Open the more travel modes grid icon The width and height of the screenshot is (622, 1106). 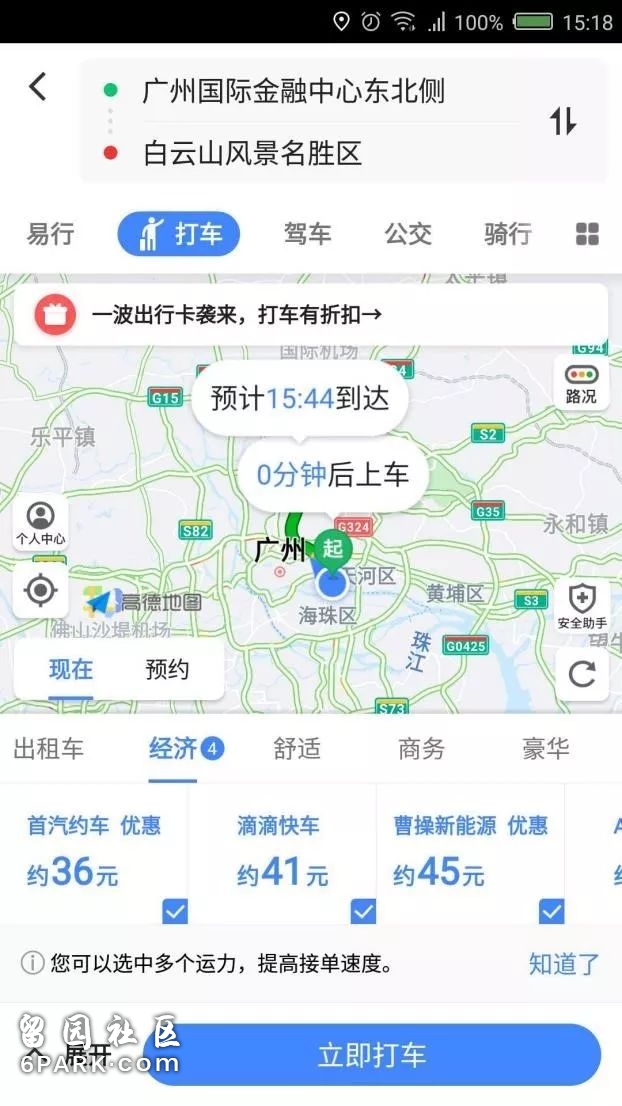point(587,233)
